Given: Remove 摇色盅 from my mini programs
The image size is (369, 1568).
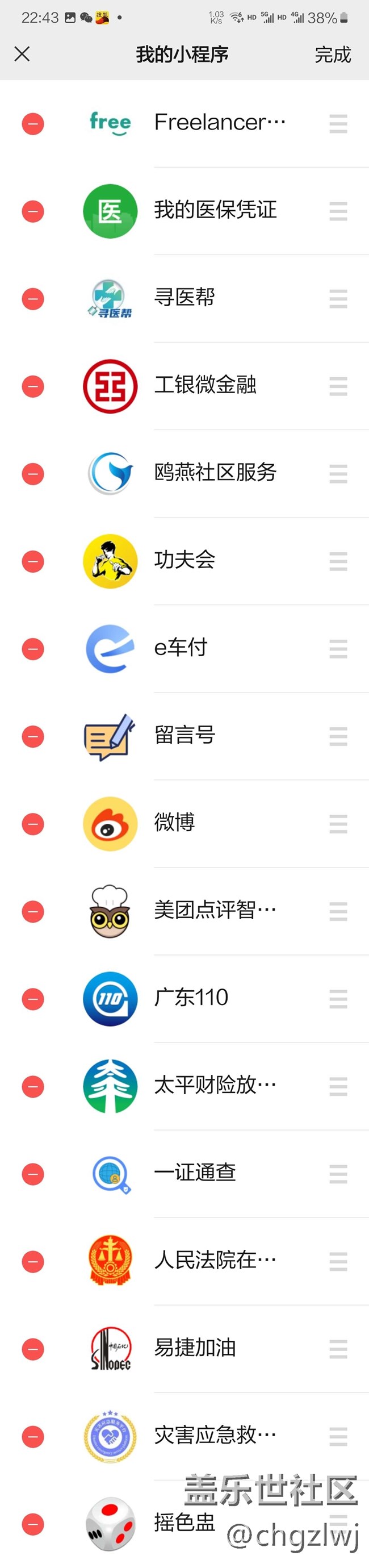Looking at the screenshot, I should click(x=33, y=1524).
